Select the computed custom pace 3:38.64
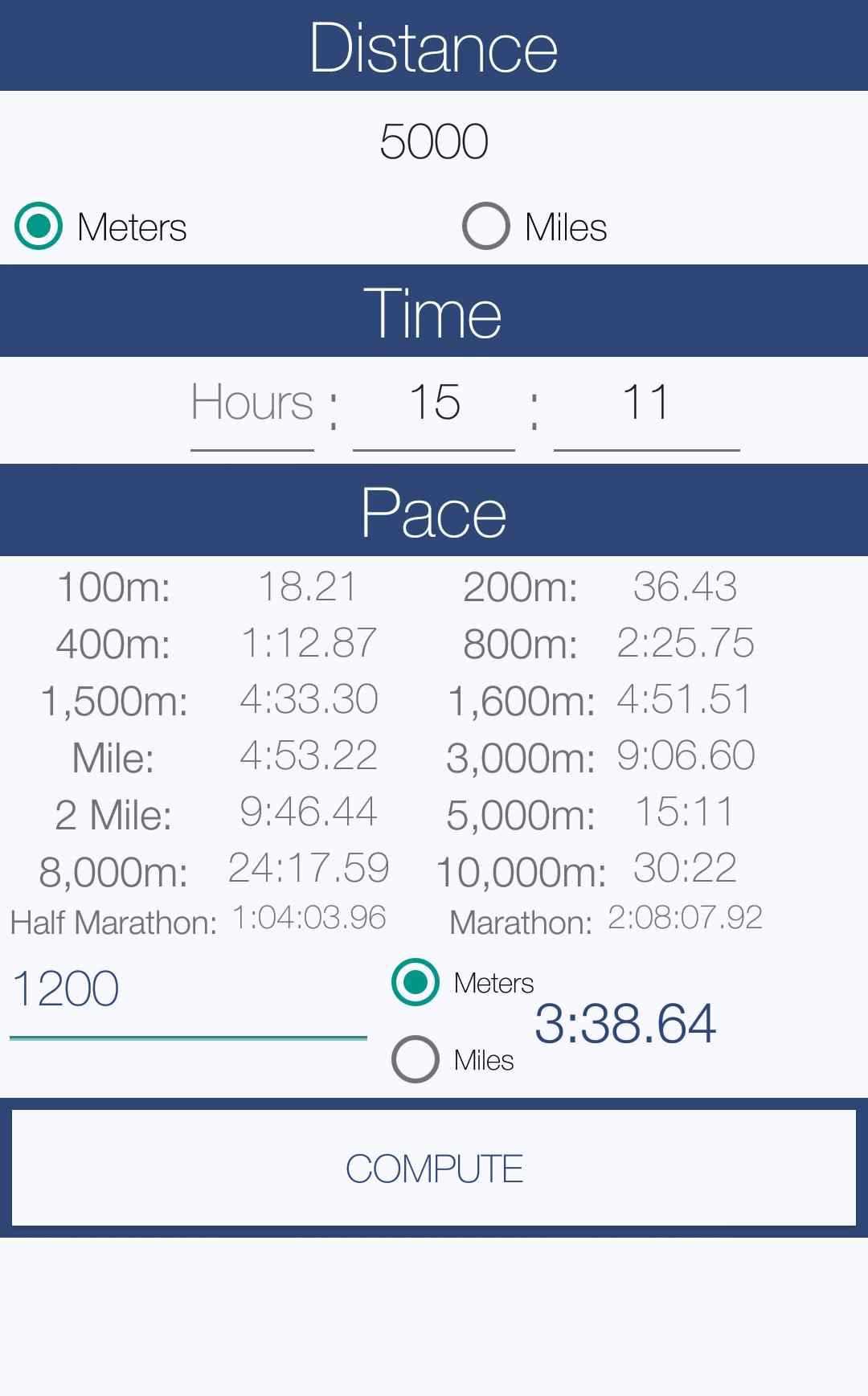 click(626, 1022)
